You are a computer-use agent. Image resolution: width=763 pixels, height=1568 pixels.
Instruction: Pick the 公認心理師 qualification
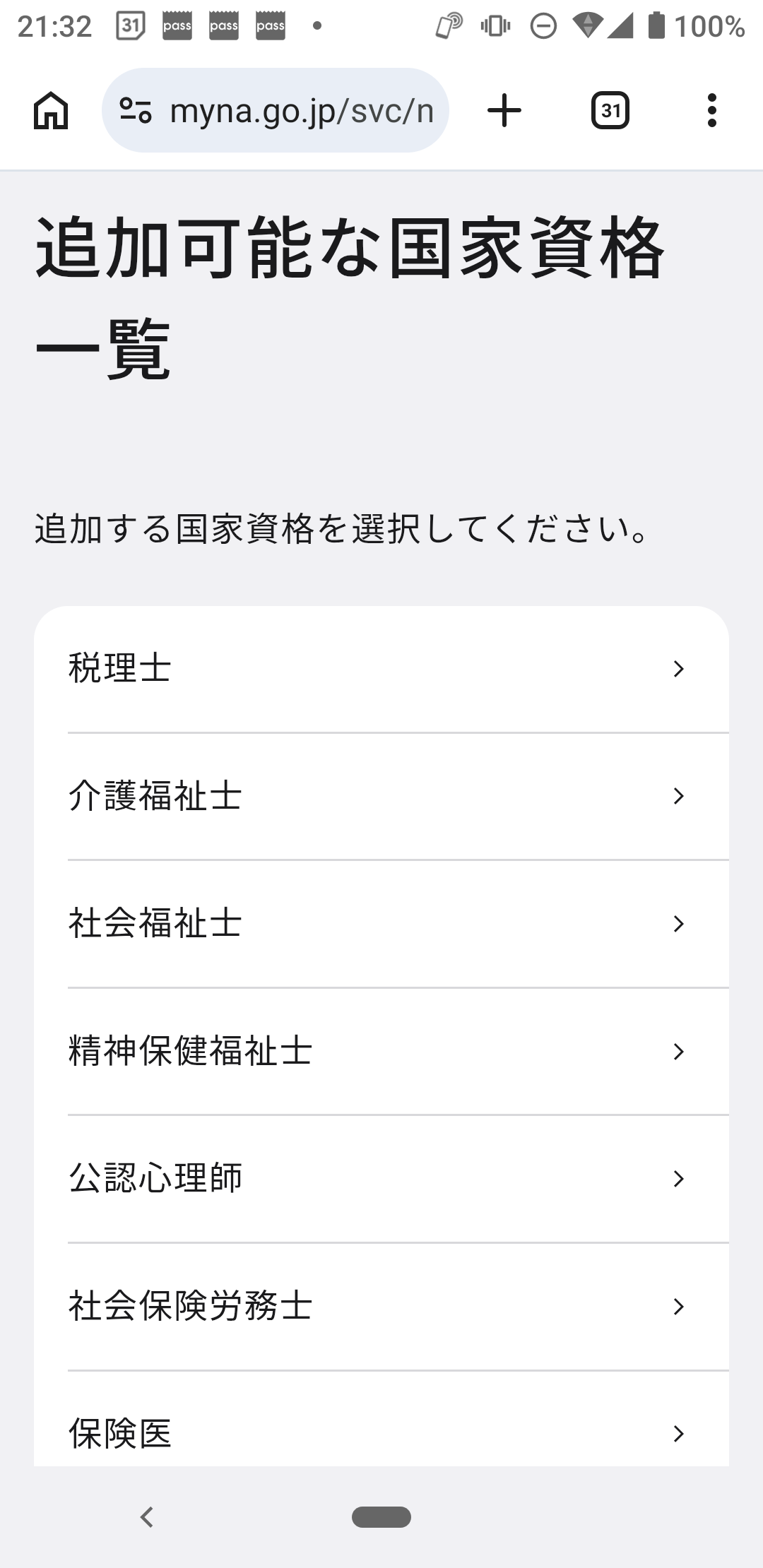pyautogui.click(x=381, y=1178)
